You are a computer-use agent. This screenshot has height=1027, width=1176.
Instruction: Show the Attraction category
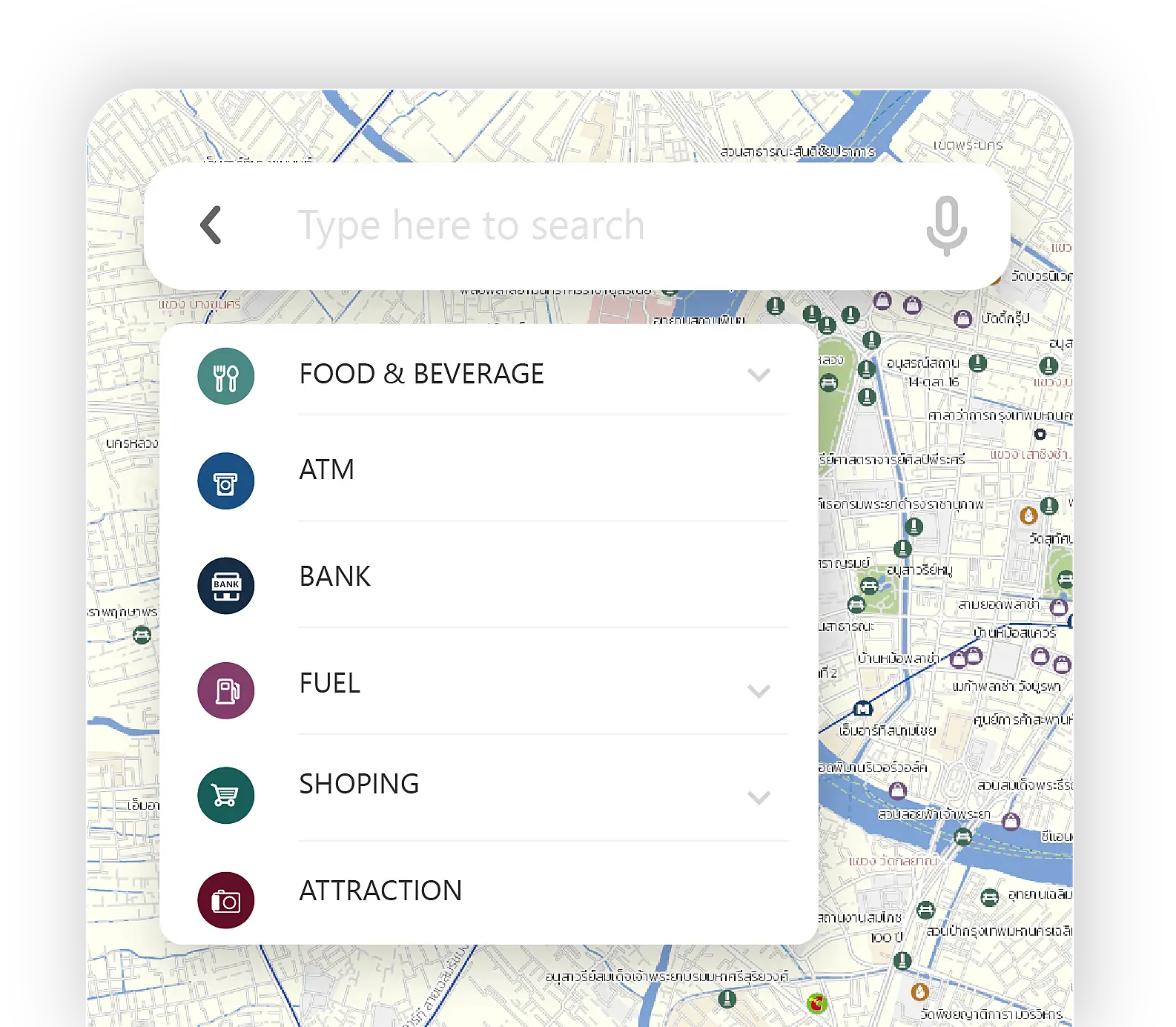click(x=380, y=891)
